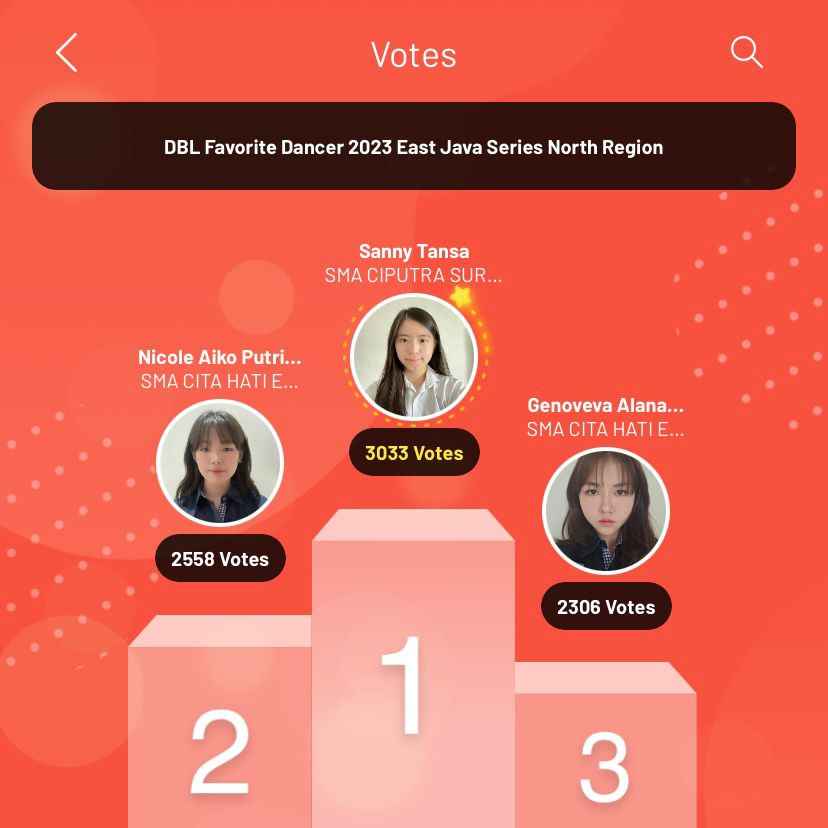The height and width of the screenshot is (828, 828).
Task: Open Sanny Tansa's profile photo
Action: pos(414,356)
